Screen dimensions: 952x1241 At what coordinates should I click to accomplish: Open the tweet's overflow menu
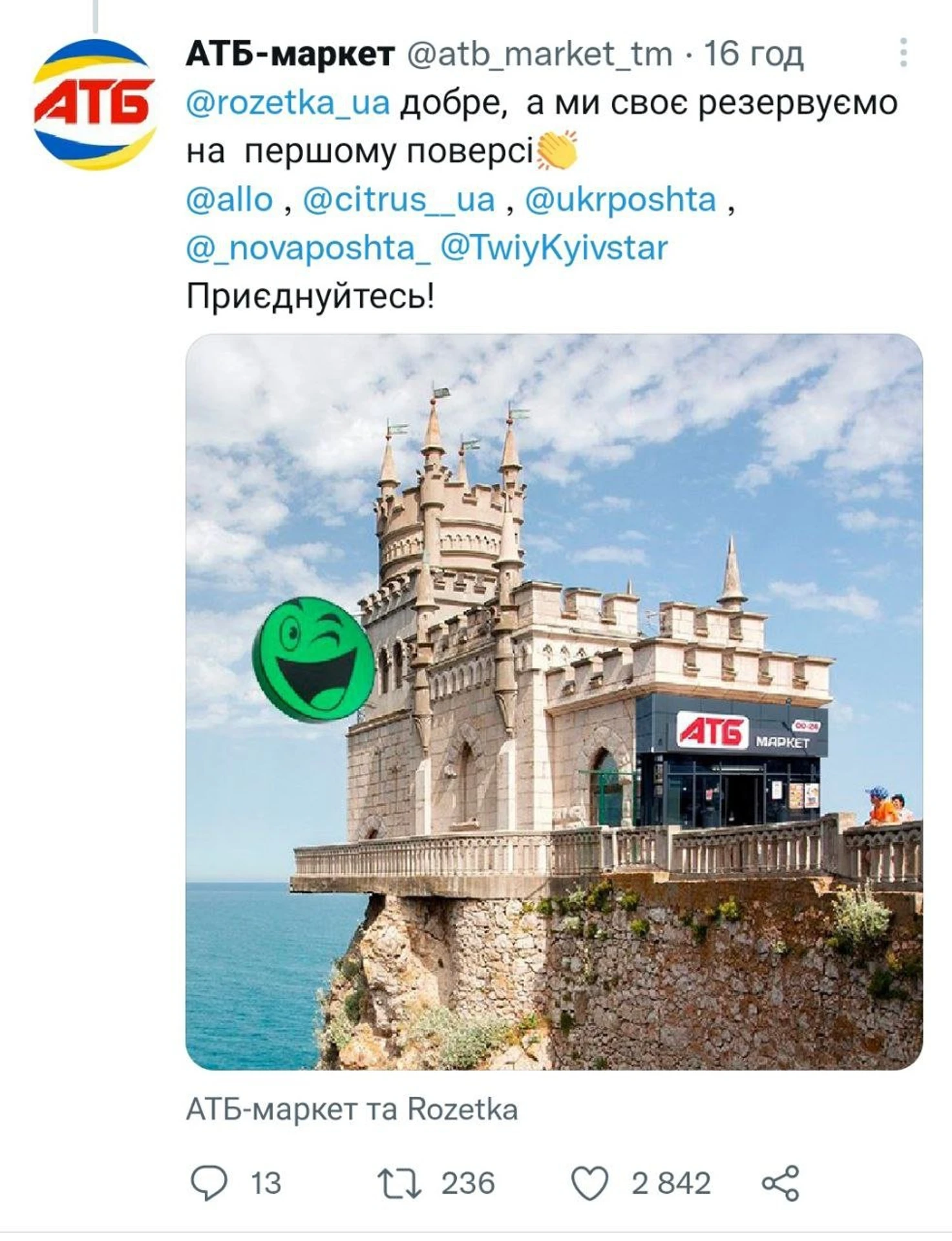click(903, 52)
